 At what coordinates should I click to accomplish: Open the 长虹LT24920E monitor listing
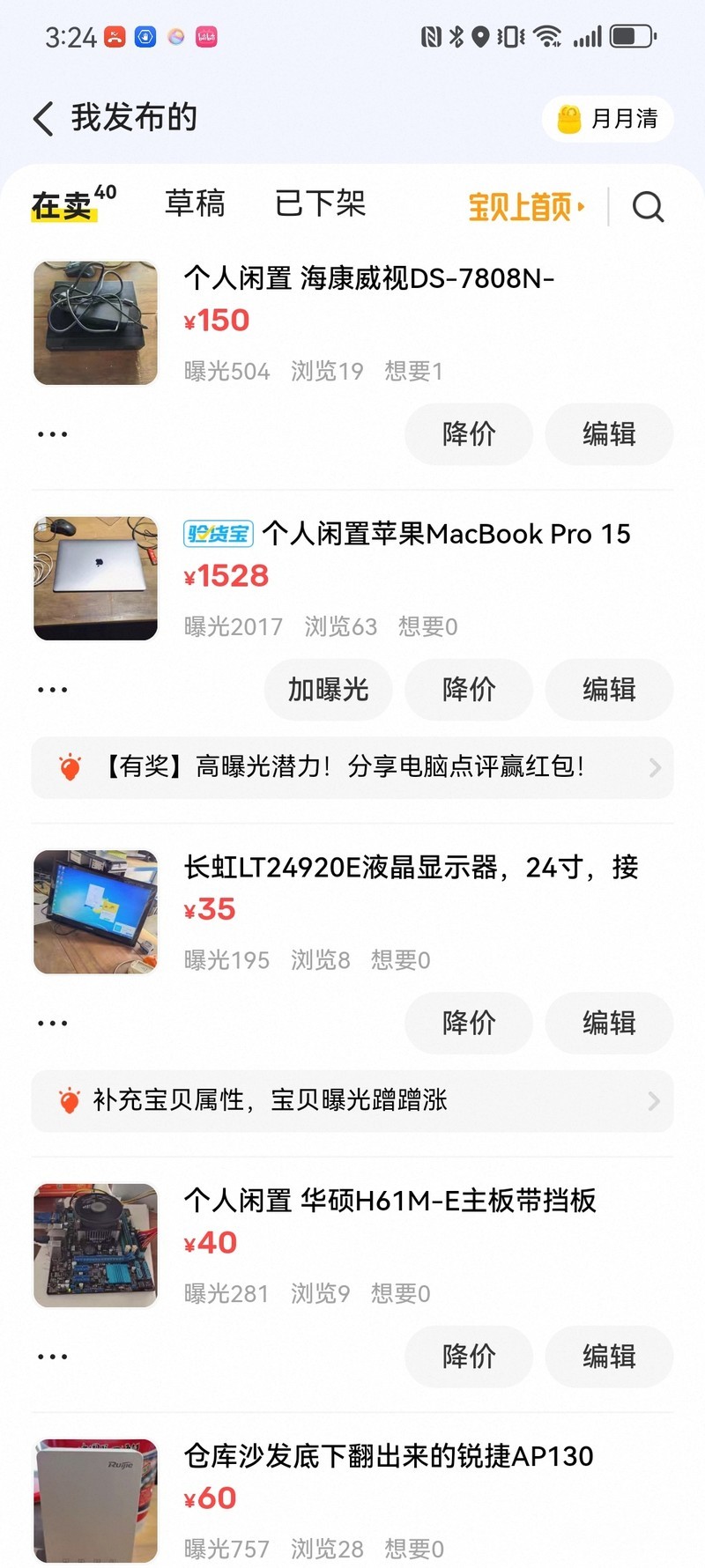tap(410, 868)
